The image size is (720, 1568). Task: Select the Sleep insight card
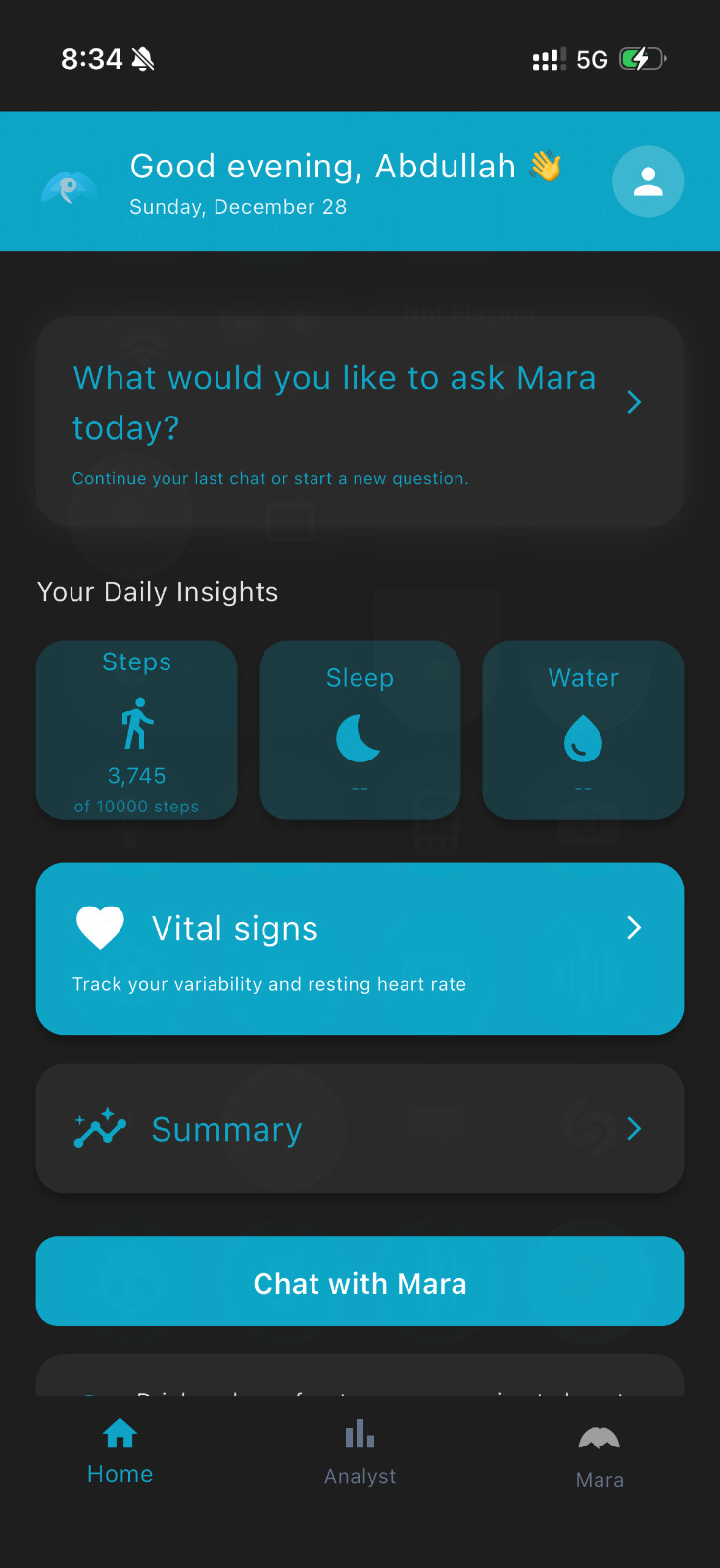(x=360, y=729)
